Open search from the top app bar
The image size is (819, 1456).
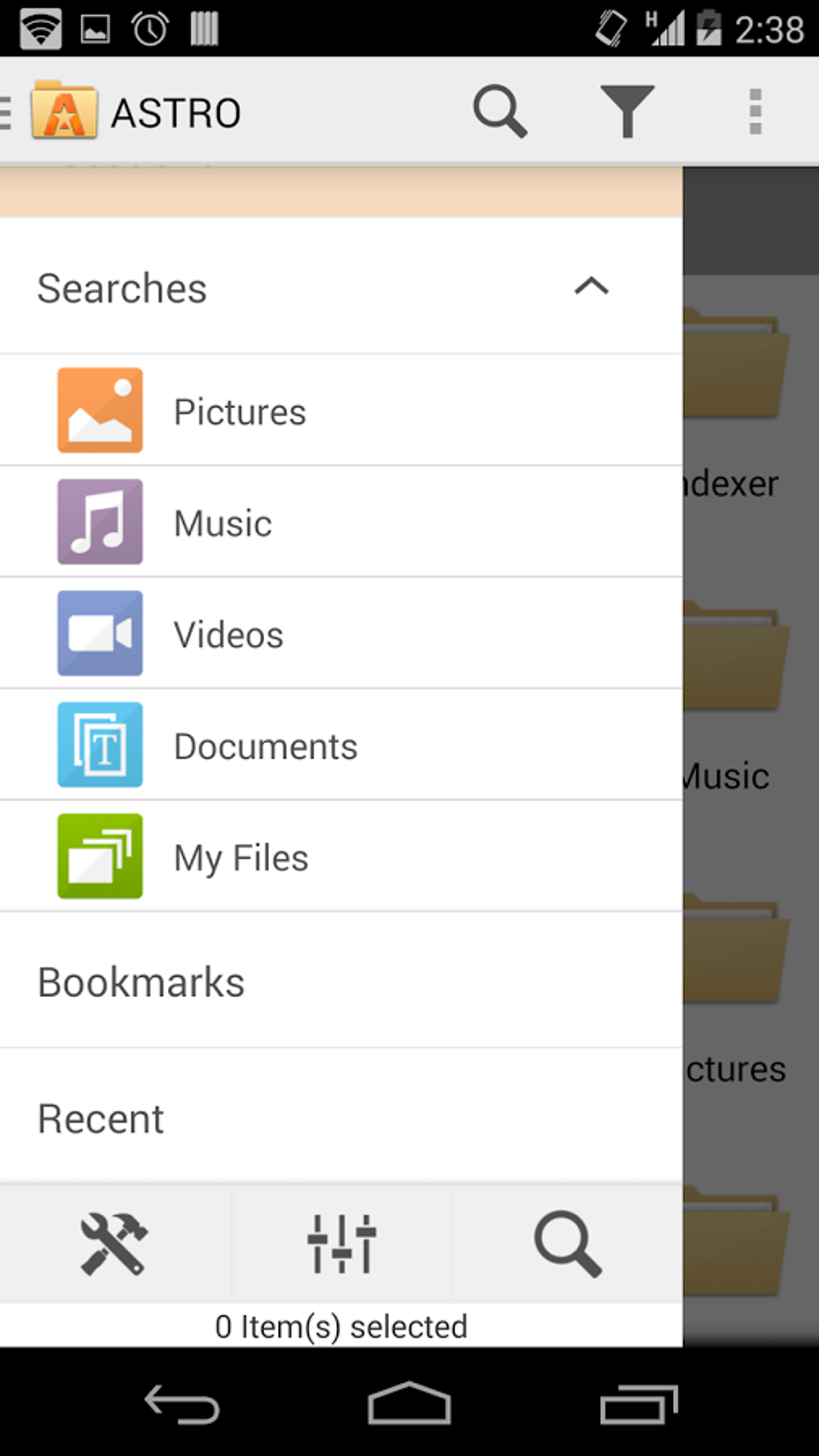(499, 112)
